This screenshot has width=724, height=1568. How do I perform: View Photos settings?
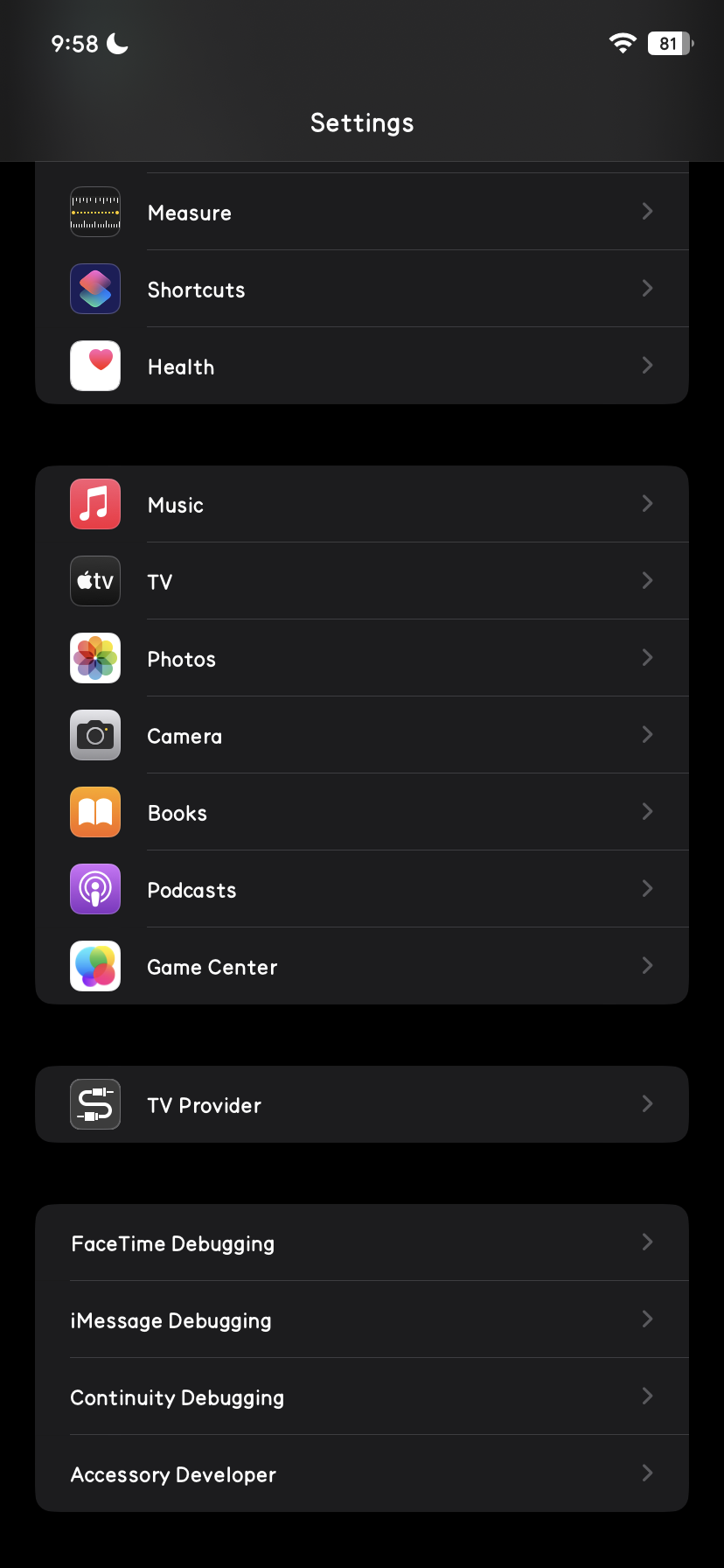[x=362, y=658]
